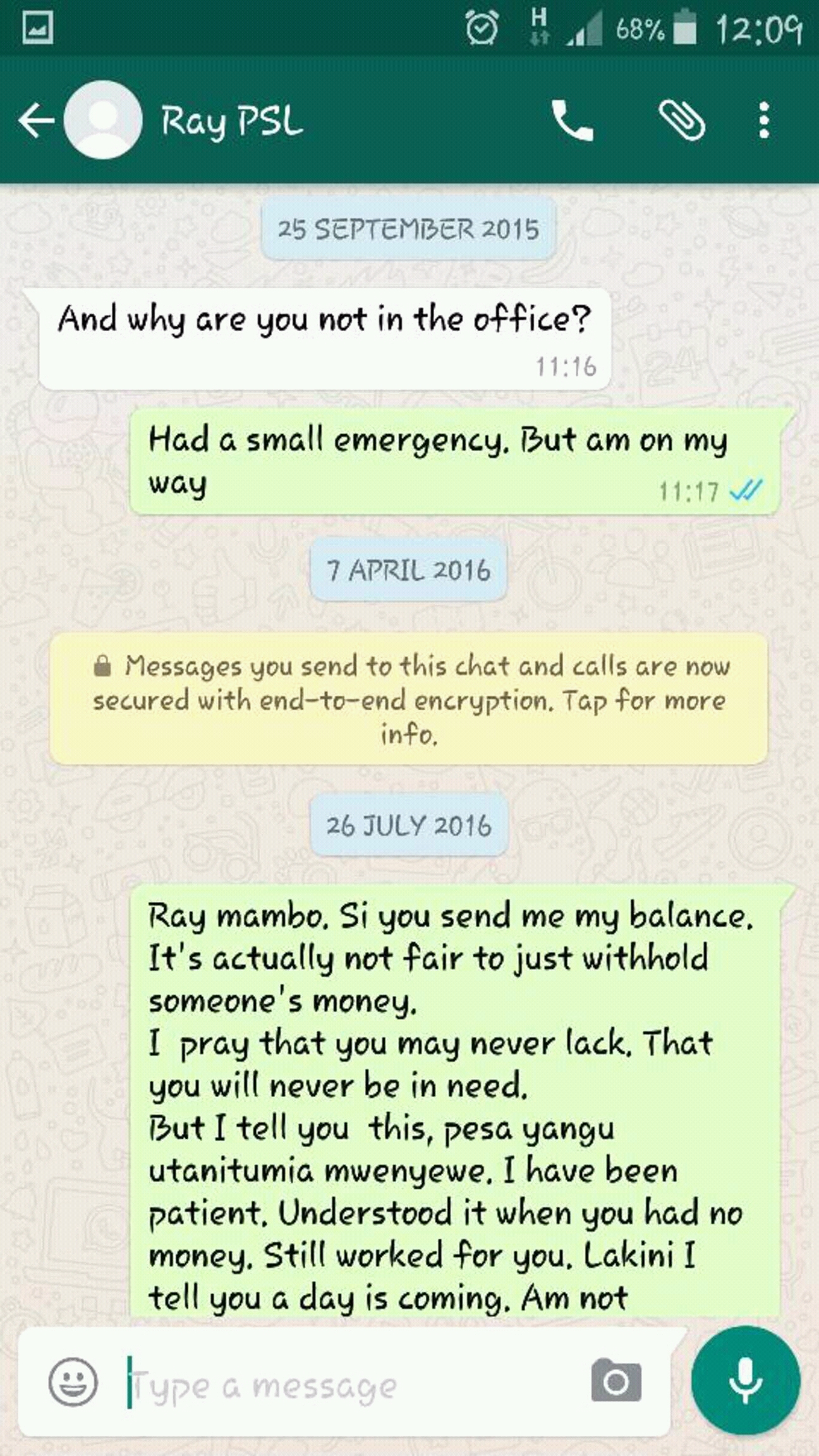Open the emoji picker

point(73,1383)
